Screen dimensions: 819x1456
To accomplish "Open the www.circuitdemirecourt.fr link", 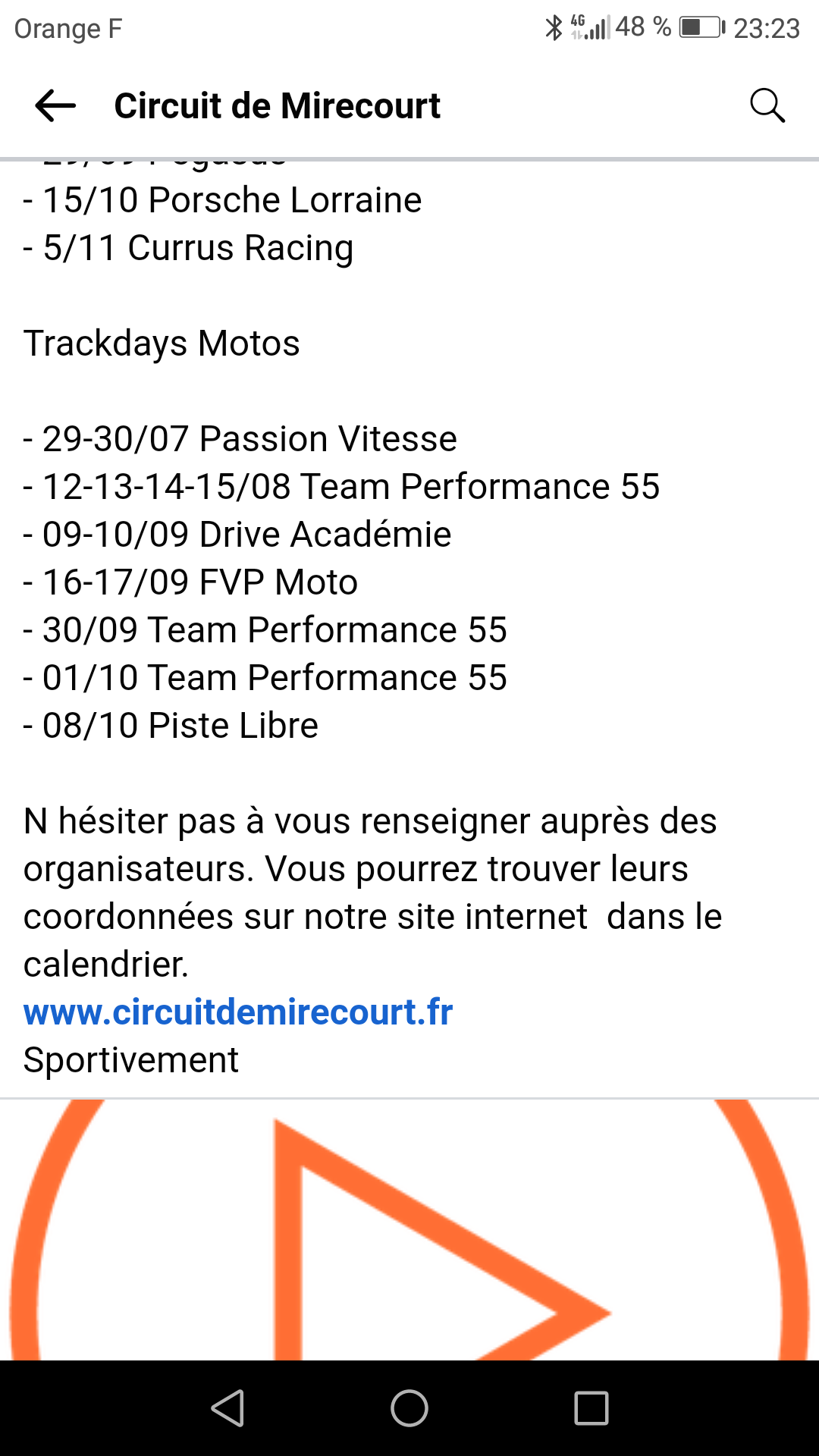I will (238, 1012).
